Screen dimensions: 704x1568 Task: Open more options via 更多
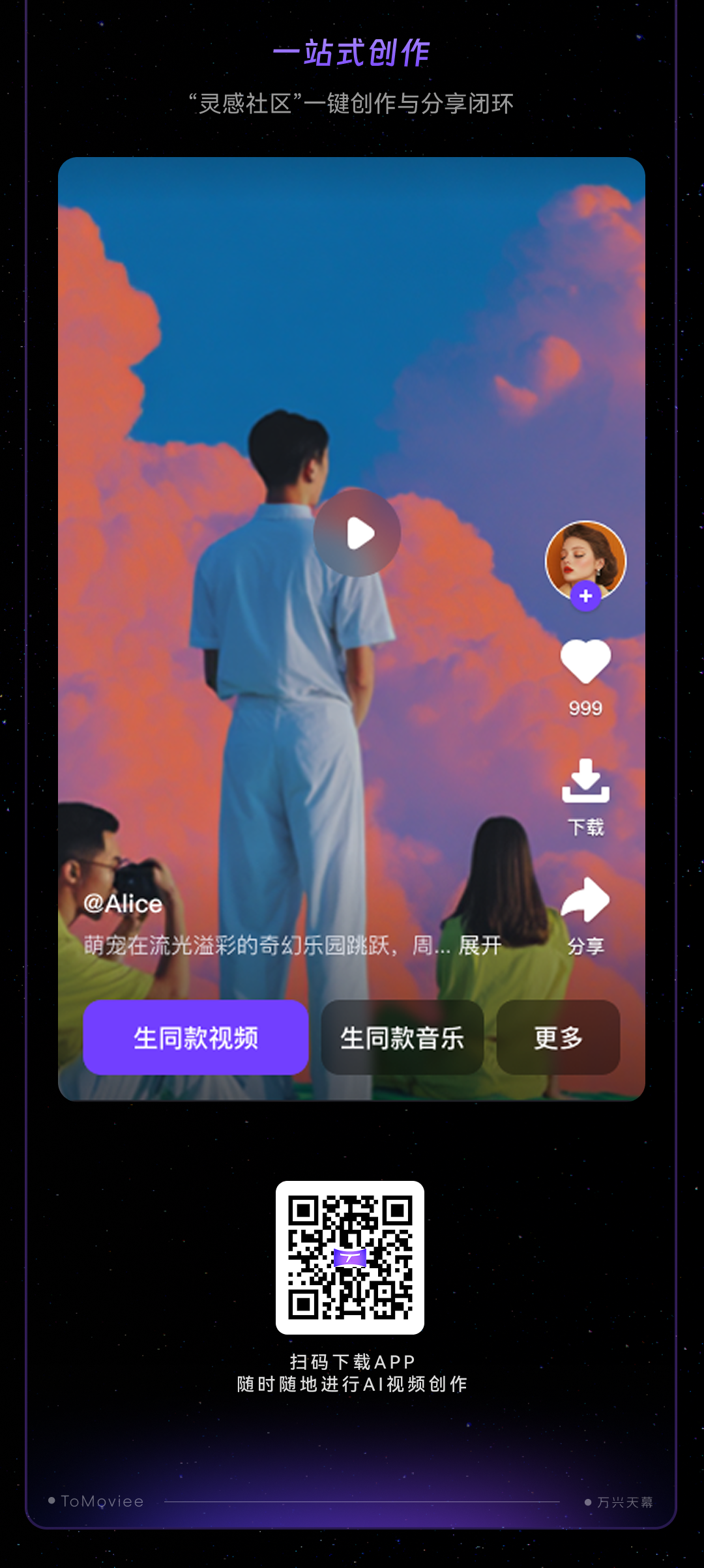click(557, 1038)
